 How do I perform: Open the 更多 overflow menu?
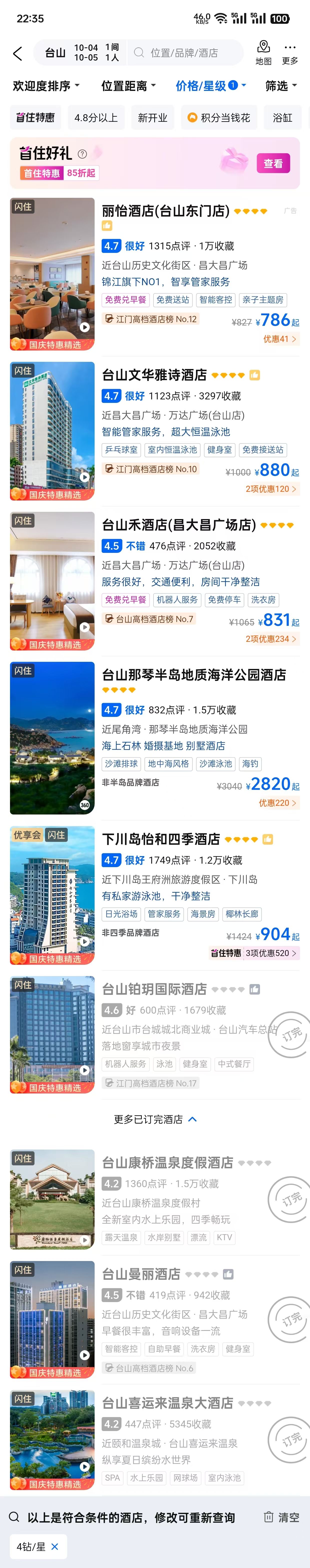(x=290, y=53)
